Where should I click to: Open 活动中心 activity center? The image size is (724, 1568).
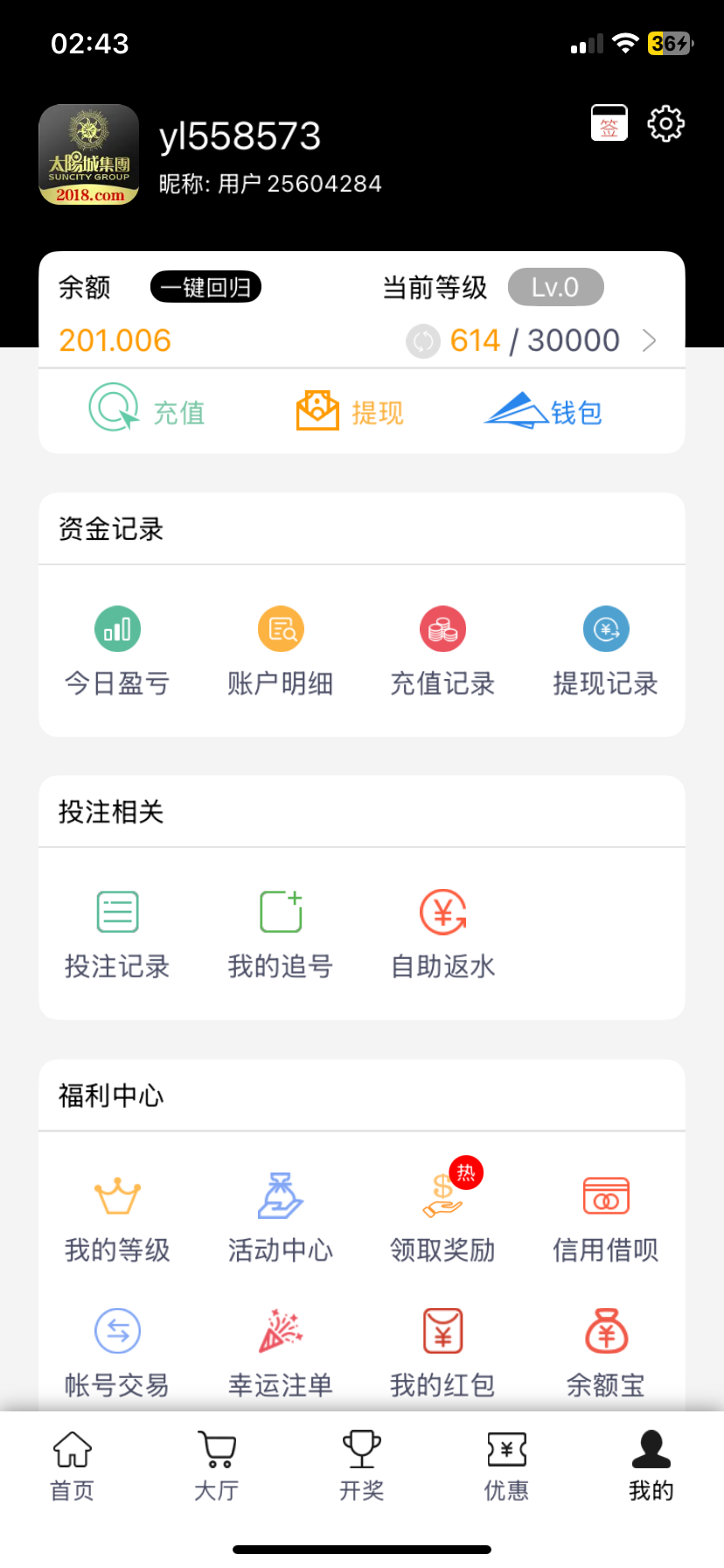[x=281, y=1217]
